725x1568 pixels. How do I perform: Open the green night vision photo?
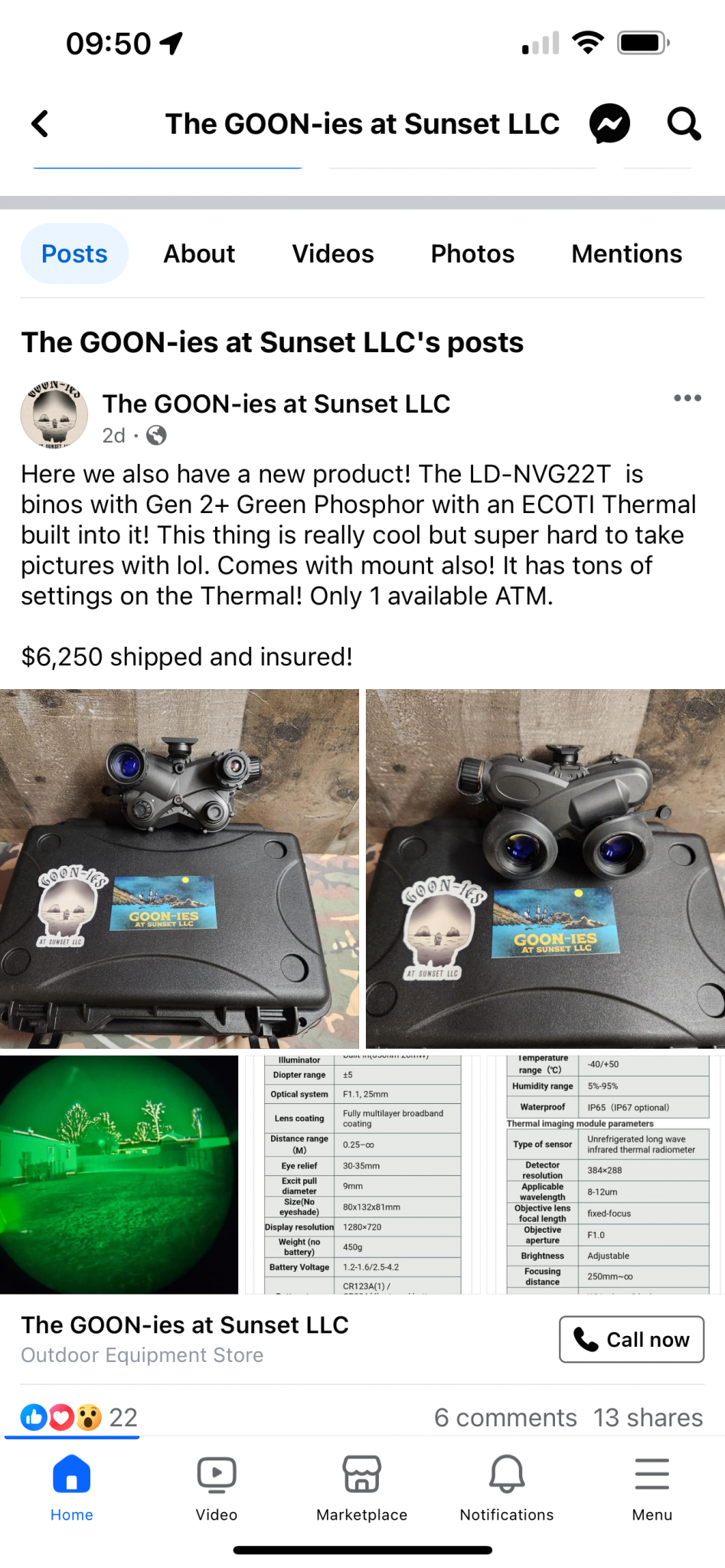point(119,1174)
